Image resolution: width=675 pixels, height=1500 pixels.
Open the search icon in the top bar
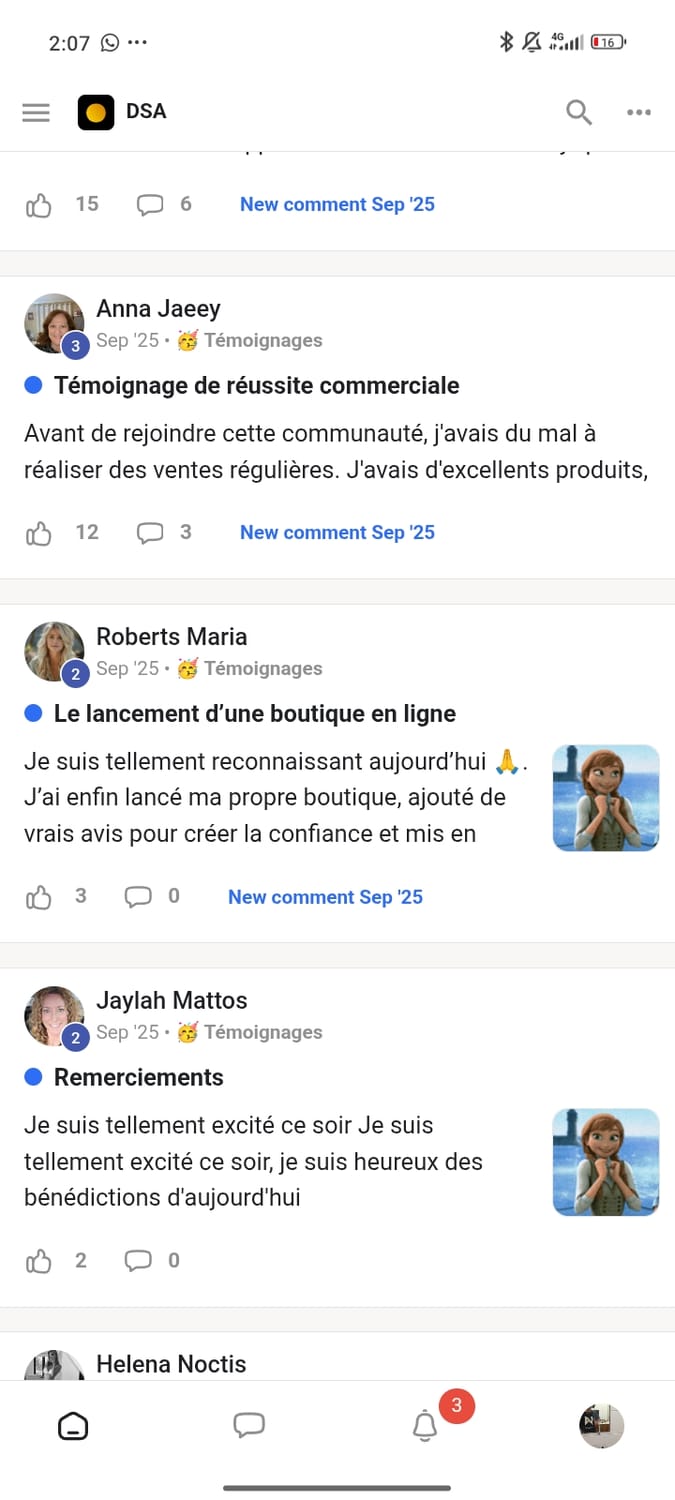click(579, 112)
